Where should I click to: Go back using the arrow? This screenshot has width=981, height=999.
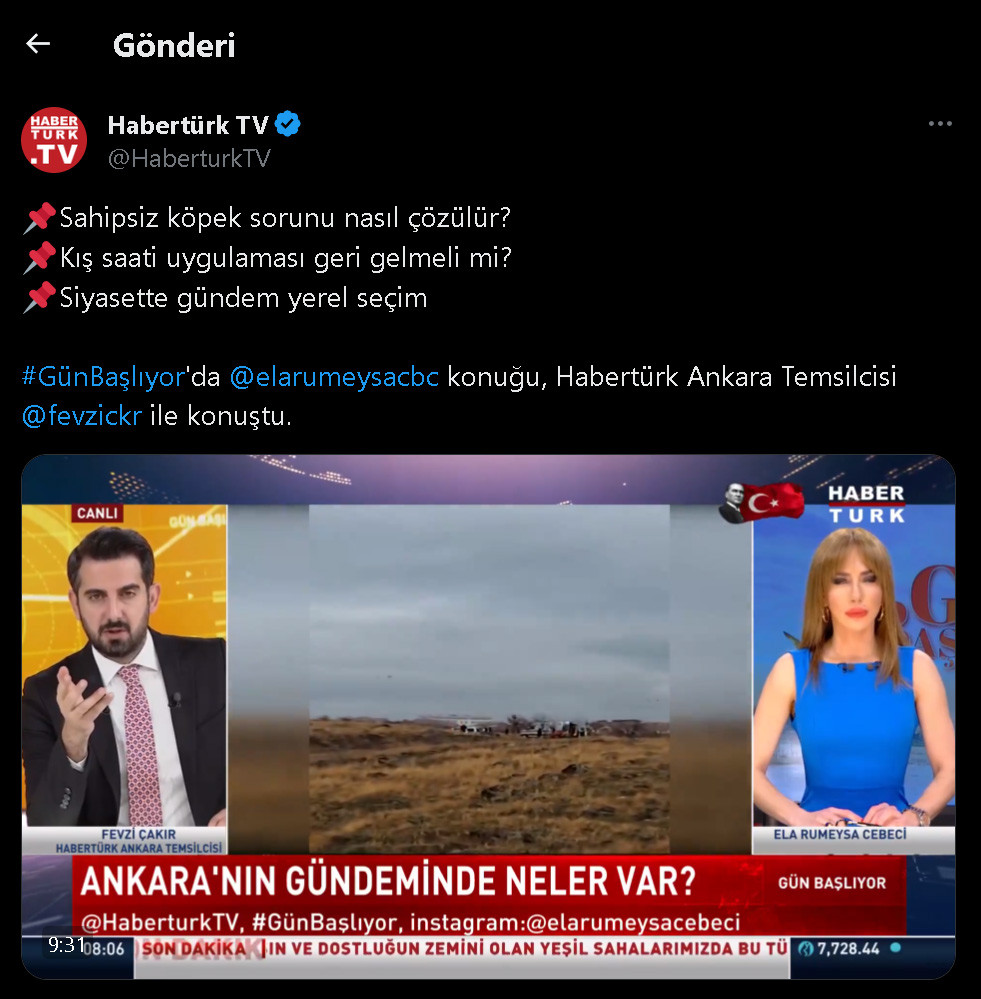click(38, 44)
